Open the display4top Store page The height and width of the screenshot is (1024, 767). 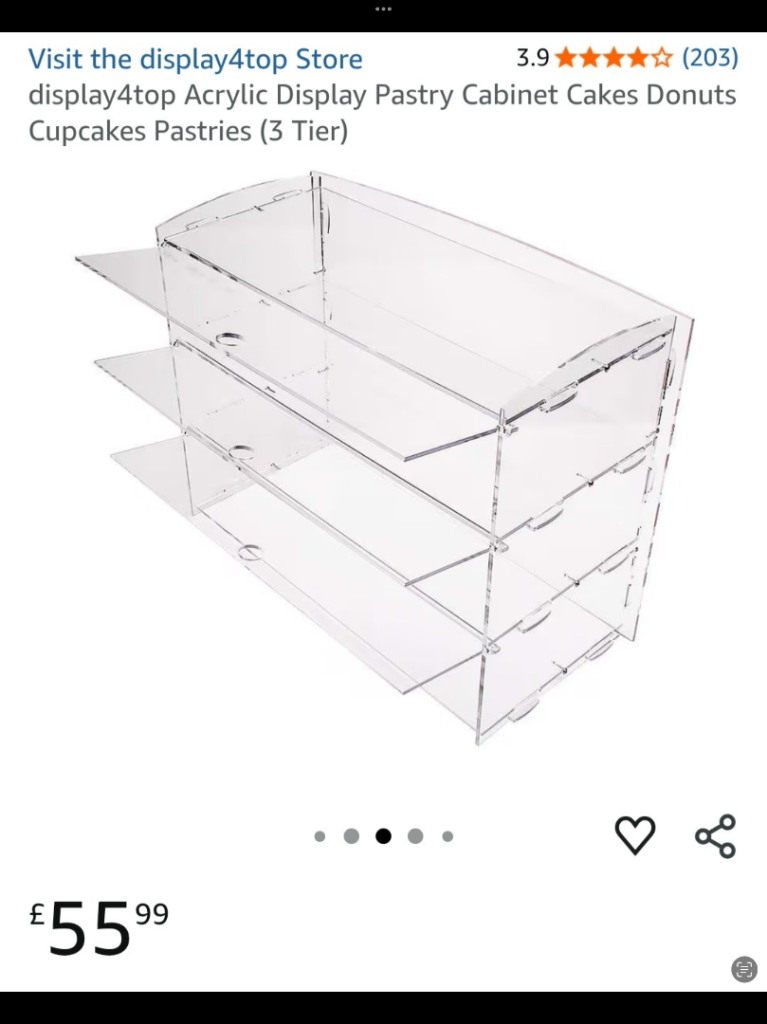click(x=195, y=59)
